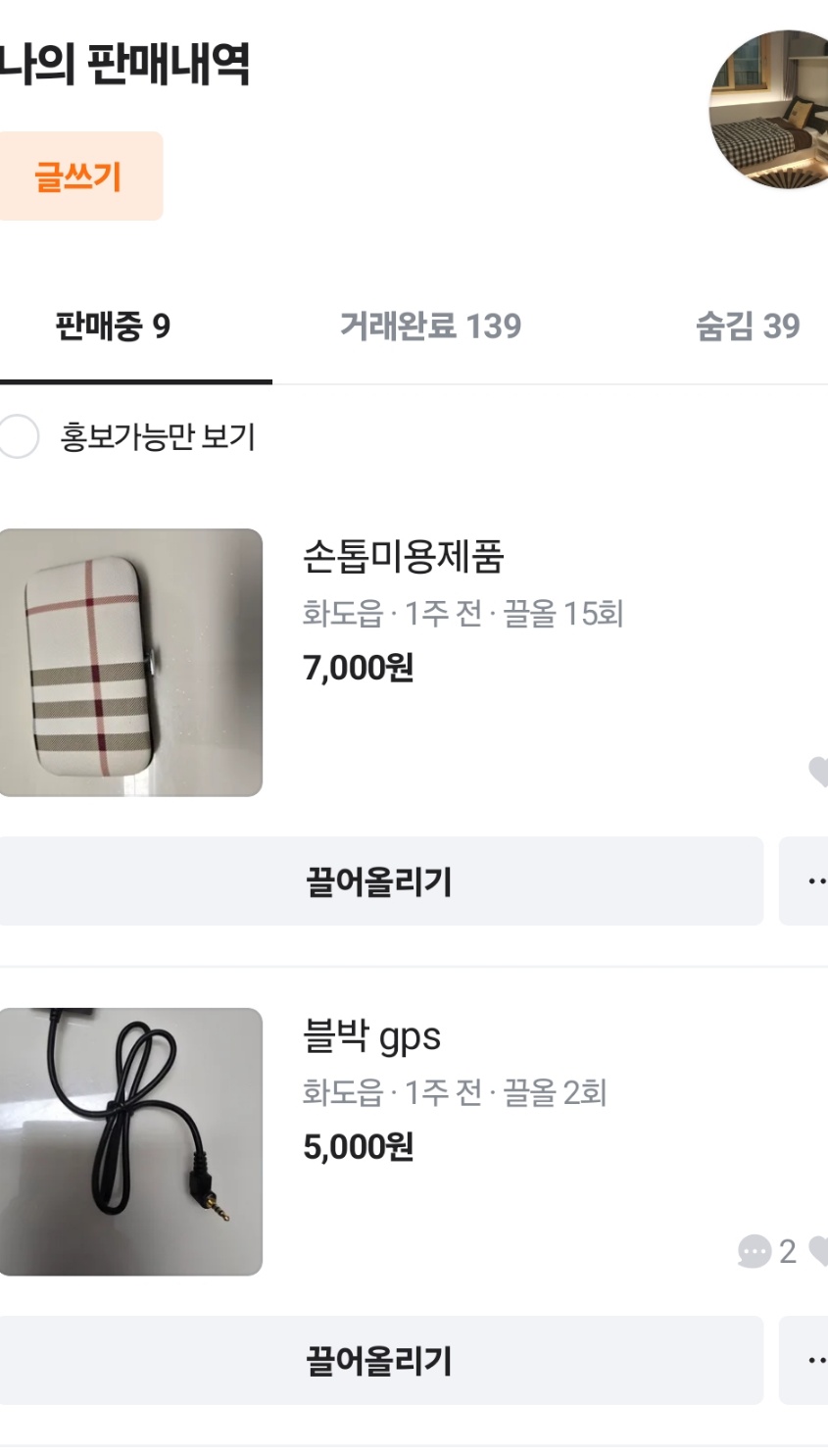Toggle the 홍보가능만 보기 checkbox
This screenshot has width=828, height=1456.
pyautogui.click(x=18, y=436)
